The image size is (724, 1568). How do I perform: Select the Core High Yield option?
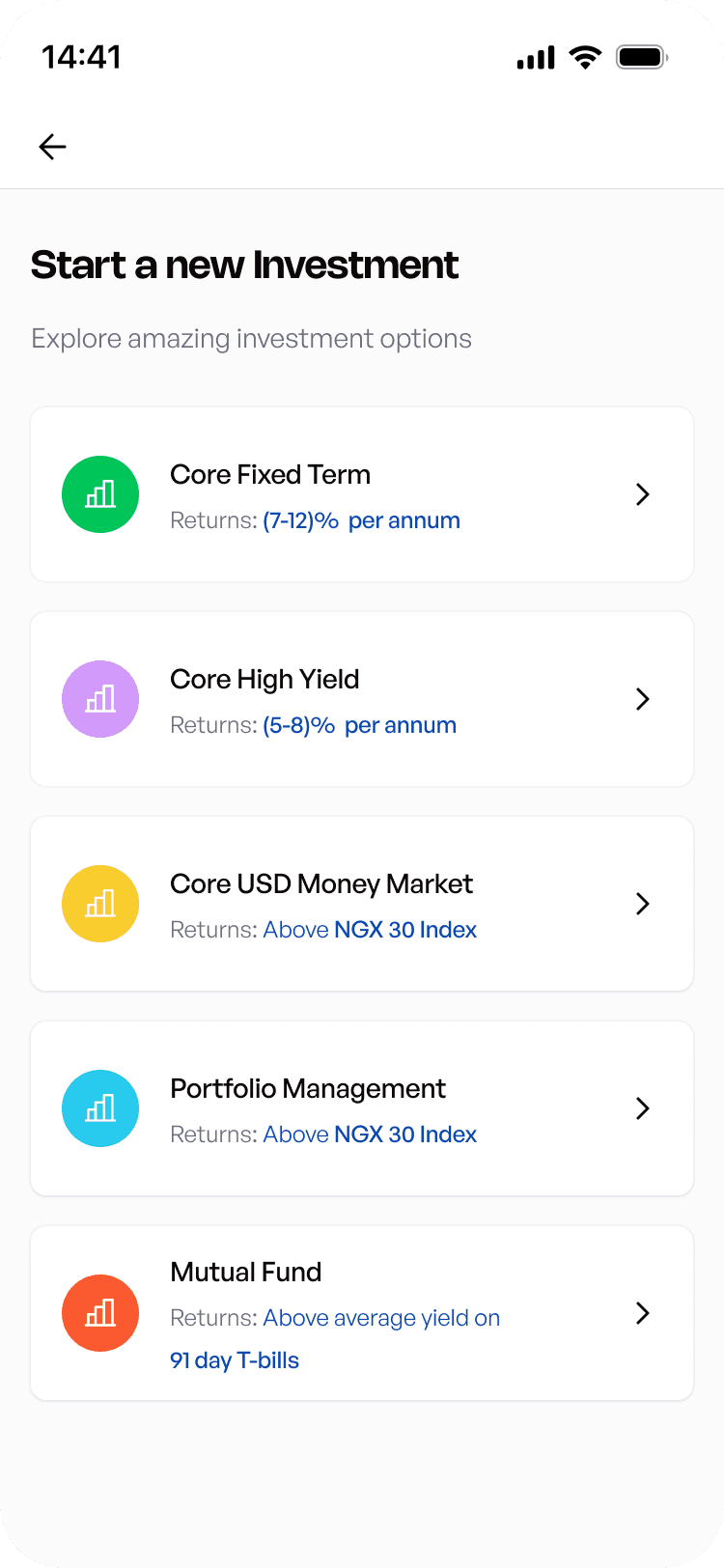[362, 699]
